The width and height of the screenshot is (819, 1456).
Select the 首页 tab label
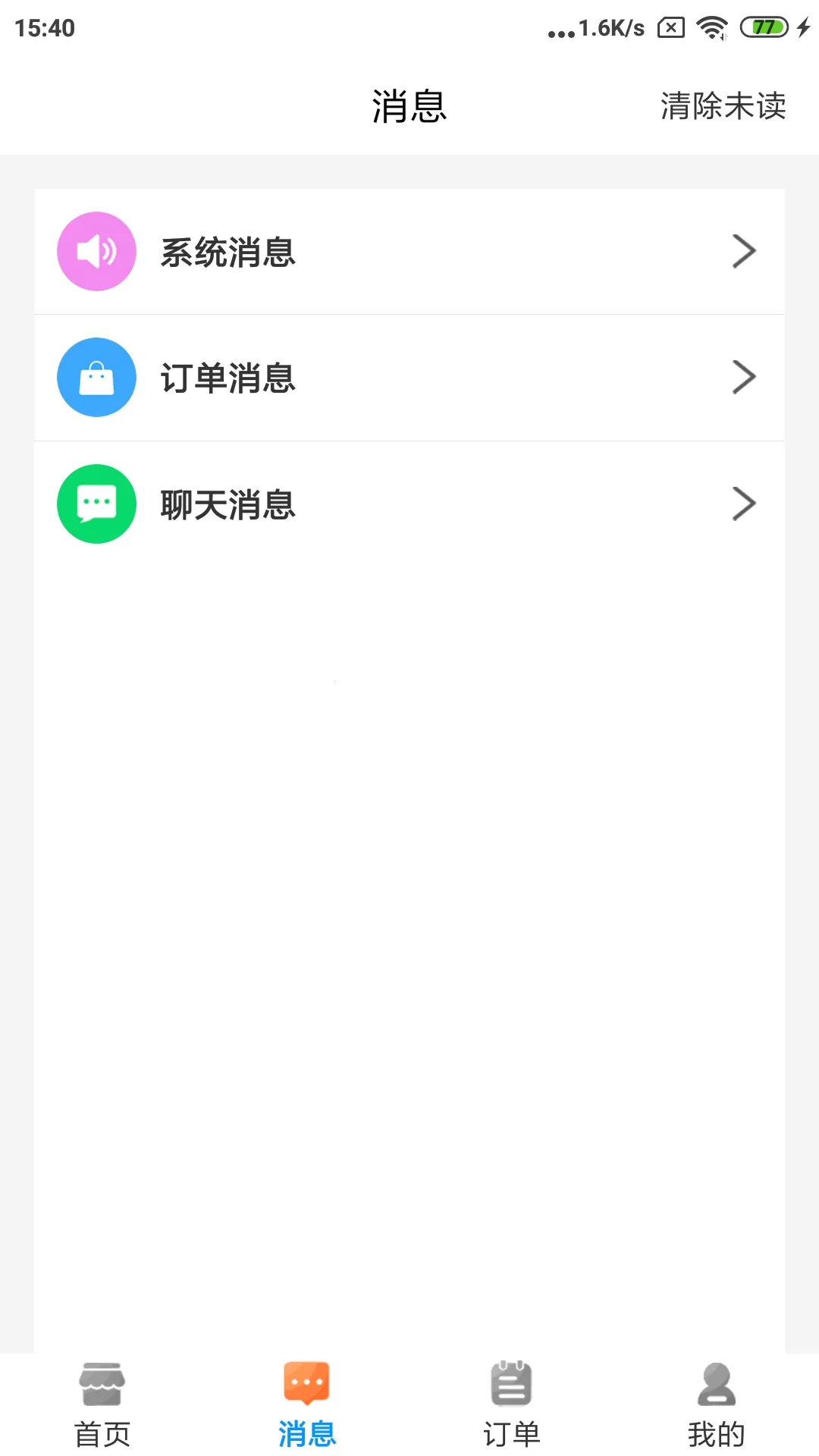point(102,1433)
